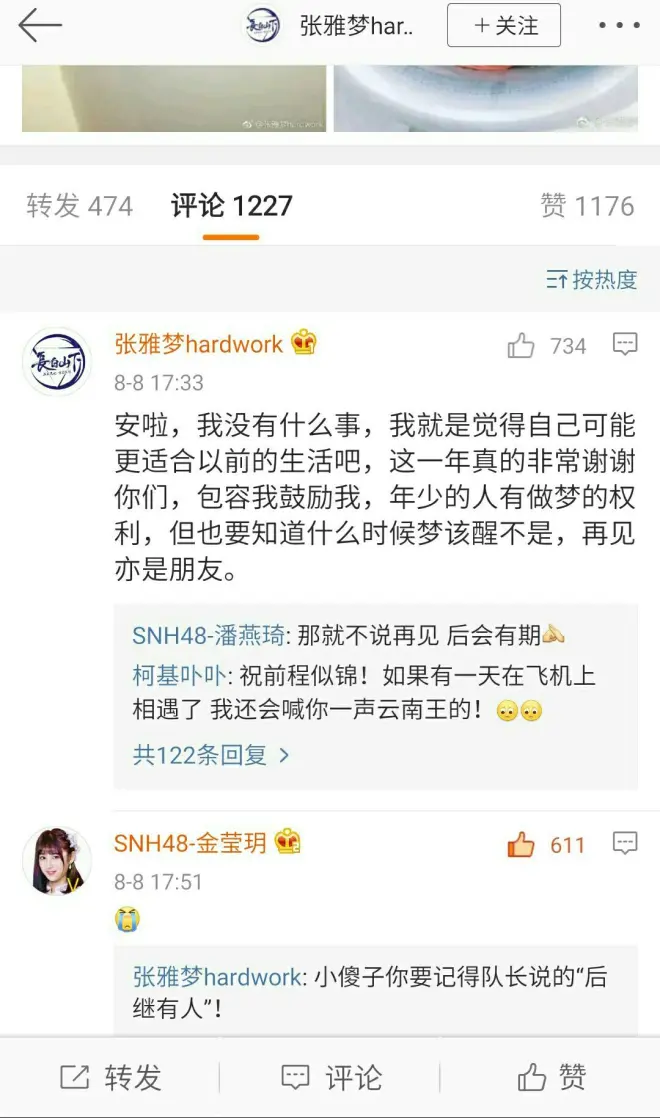Screen dimensions: 660x1118
Task: Select the 评论 1227 tab
Action: [231, 206]
